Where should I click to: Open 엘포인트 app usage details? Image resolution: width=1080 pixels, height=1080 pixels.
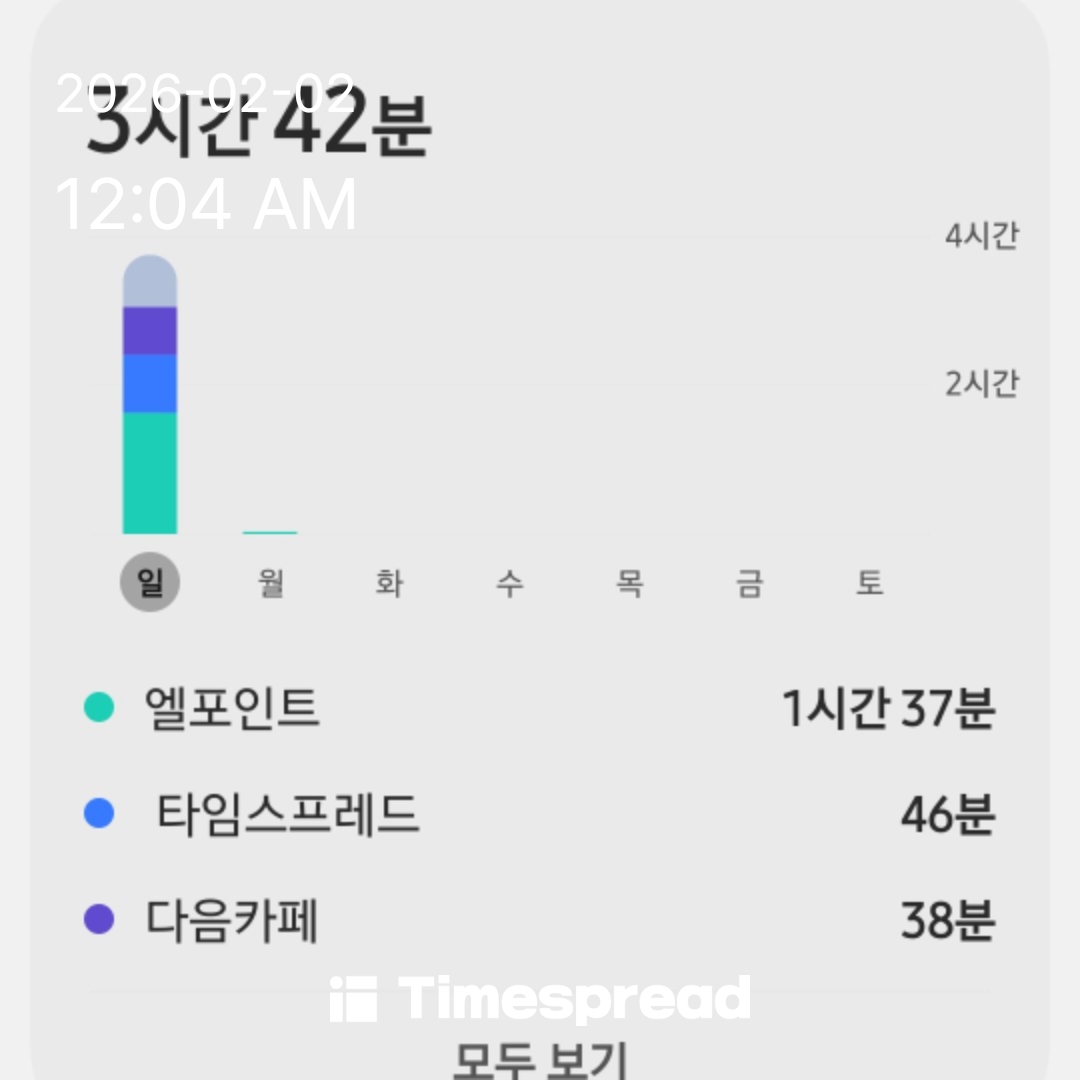(540, 709)
